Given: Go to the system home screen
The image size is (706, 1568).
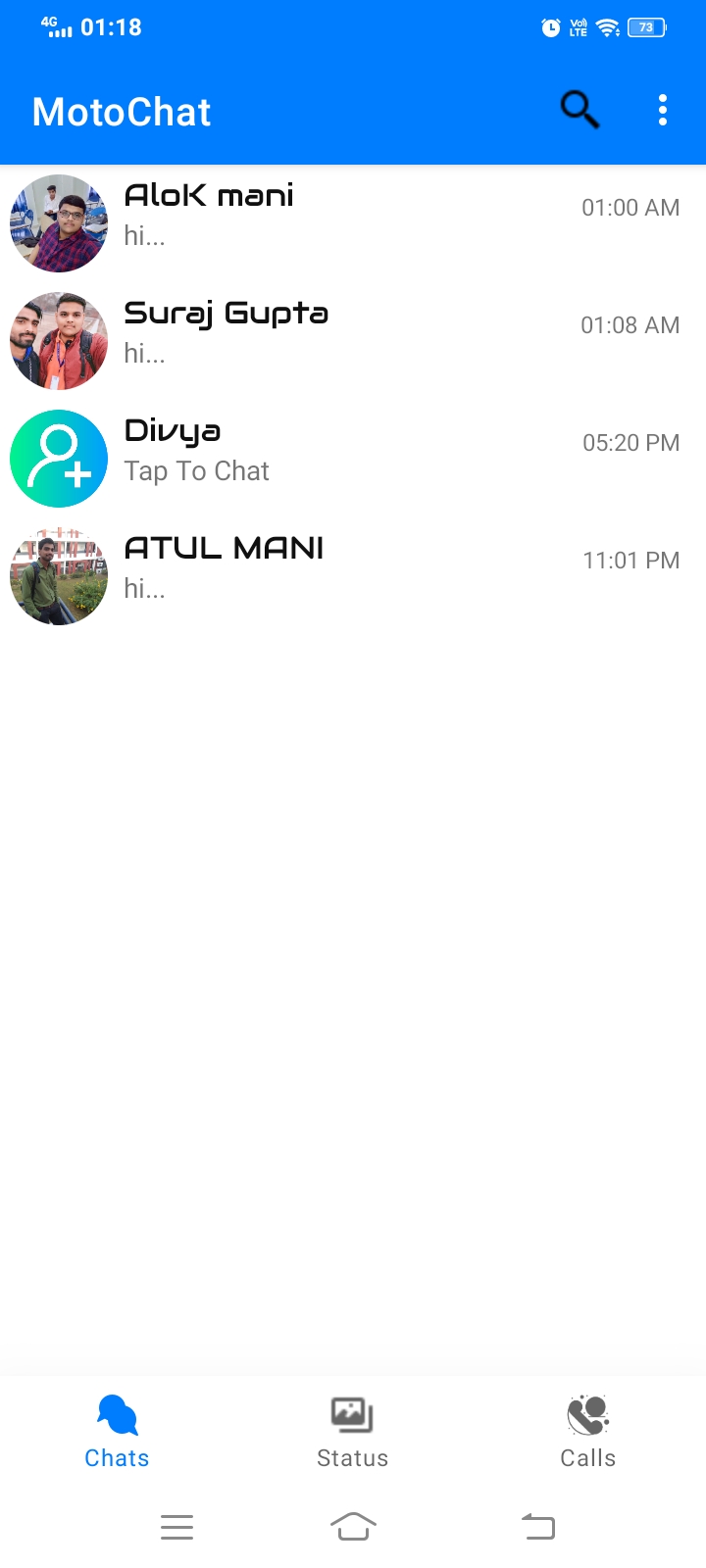Looking at the screenshot, I should pyautogui.click(x=353, y=1526).
